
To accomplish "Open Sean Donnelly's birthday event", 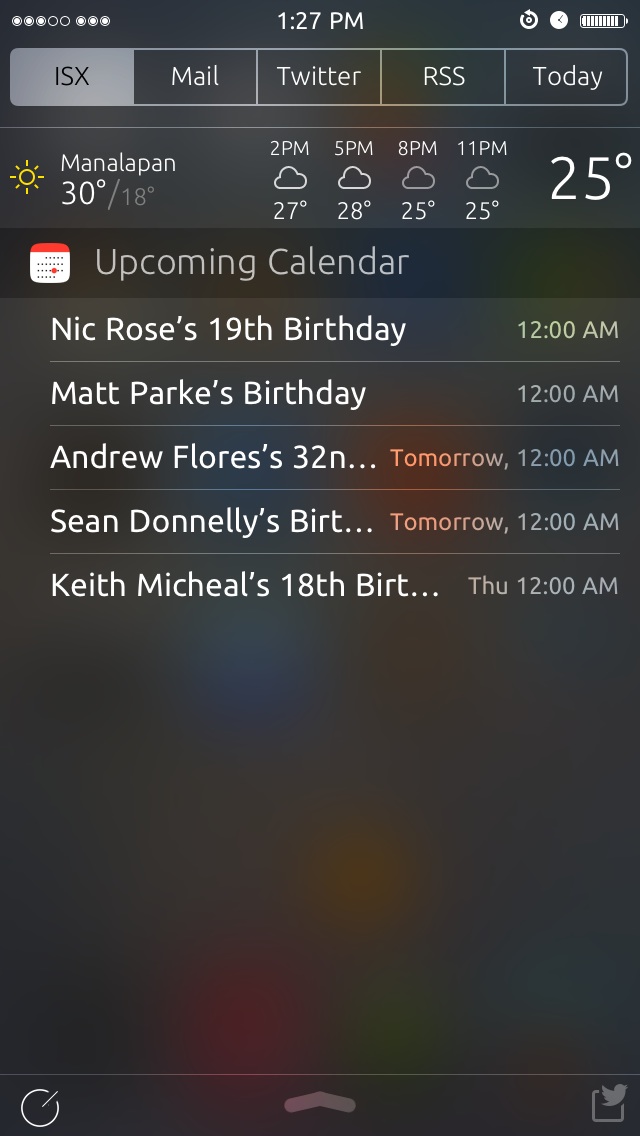I will (334, 522).
